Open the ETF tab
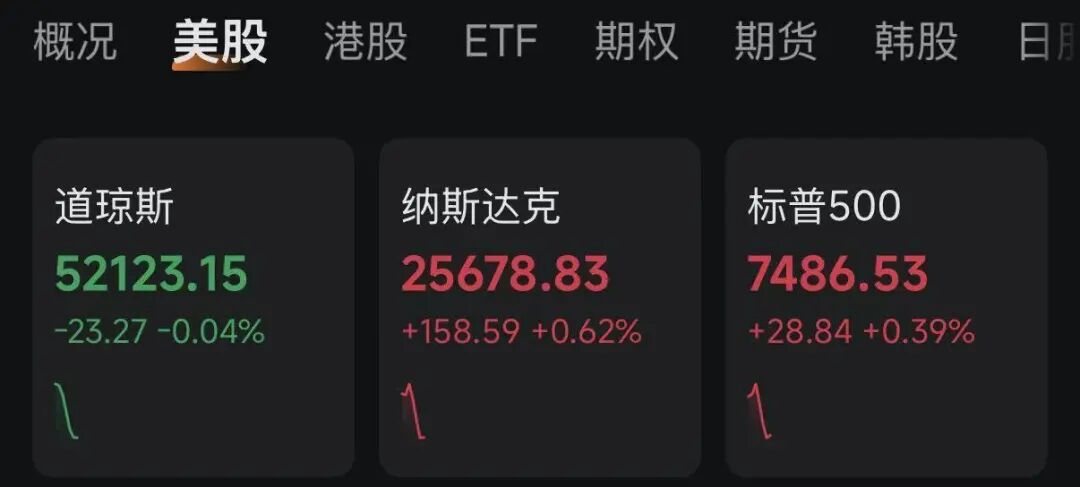Viewport: 1080px width, 487px height. (501, 41)
